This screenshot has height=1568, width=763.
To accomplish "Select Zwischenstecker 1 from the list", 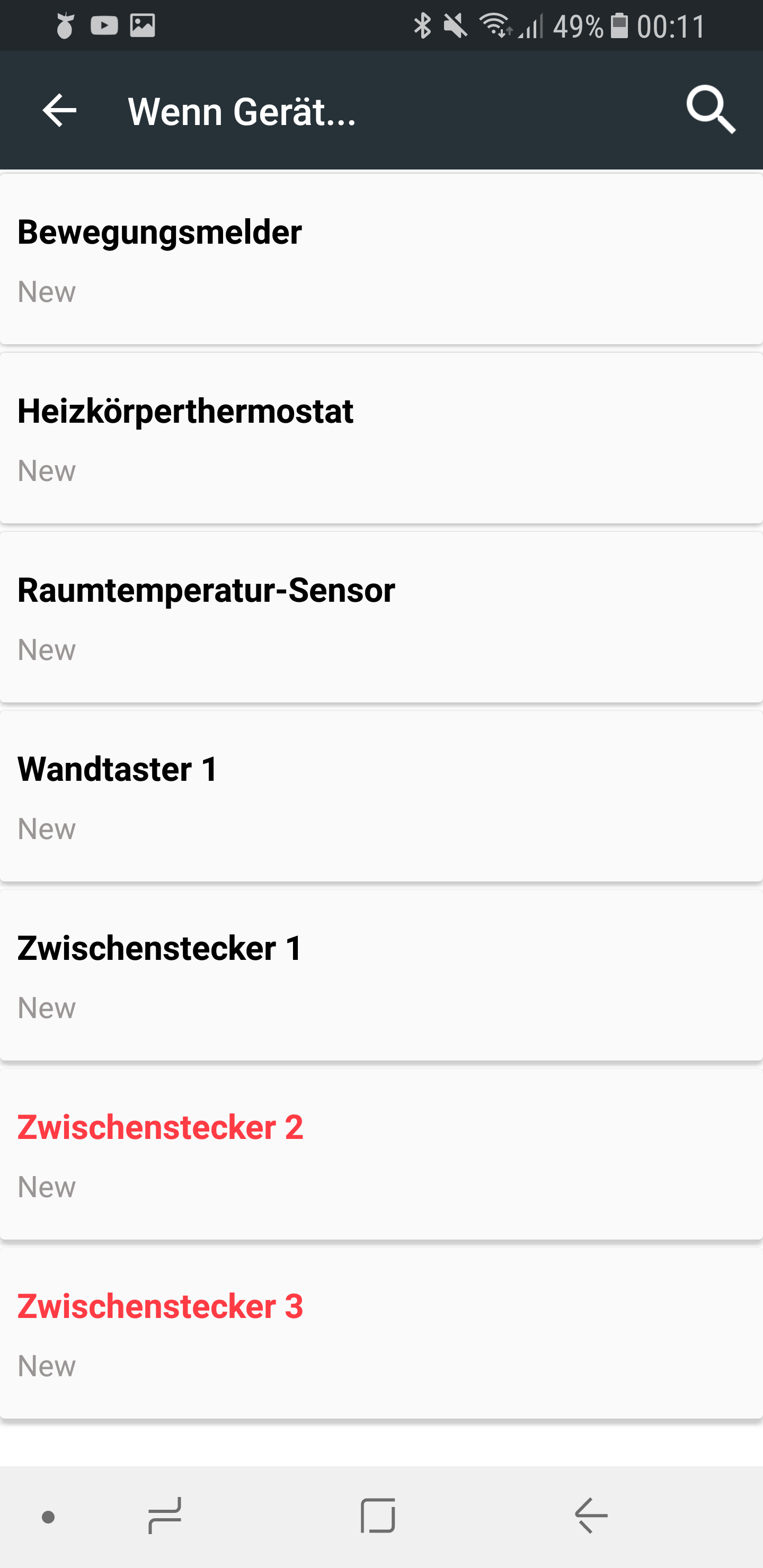I will tap(381, 975).
